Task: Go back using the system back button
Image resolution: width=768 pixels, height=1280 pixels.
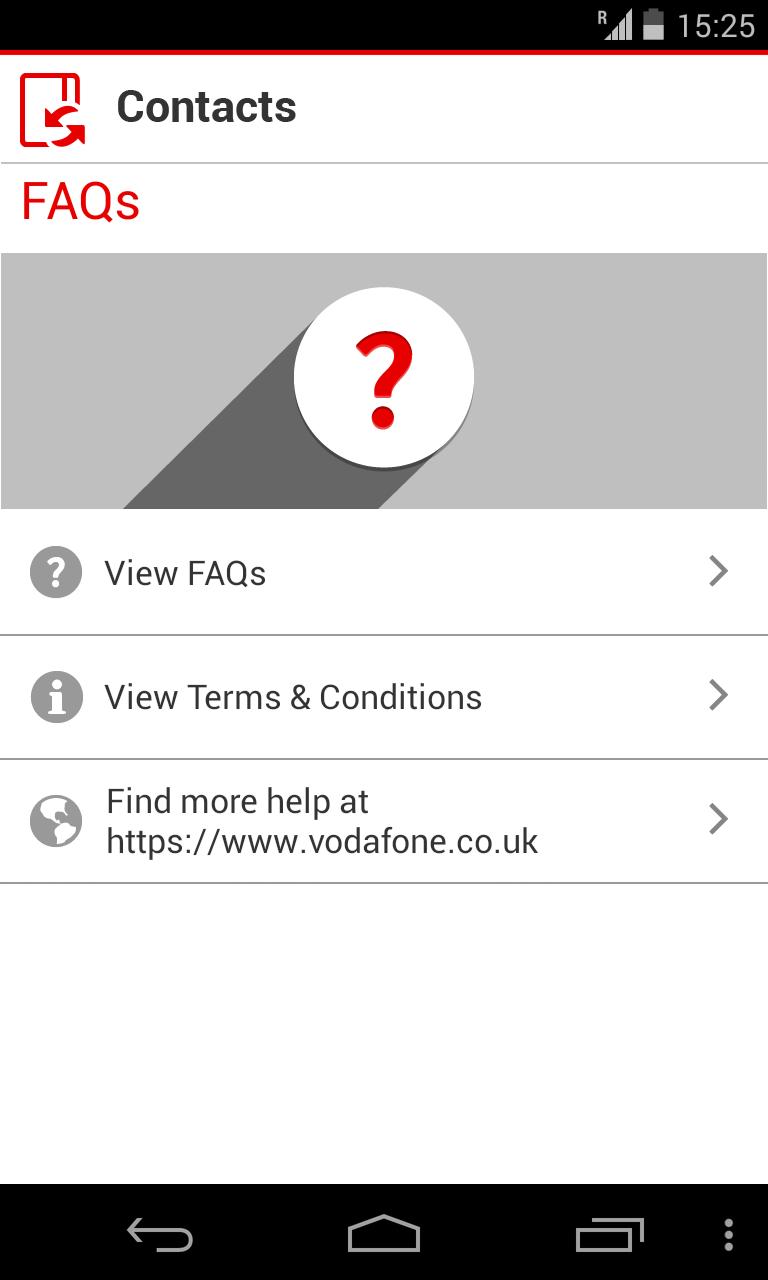Action: click(159, 1235)
